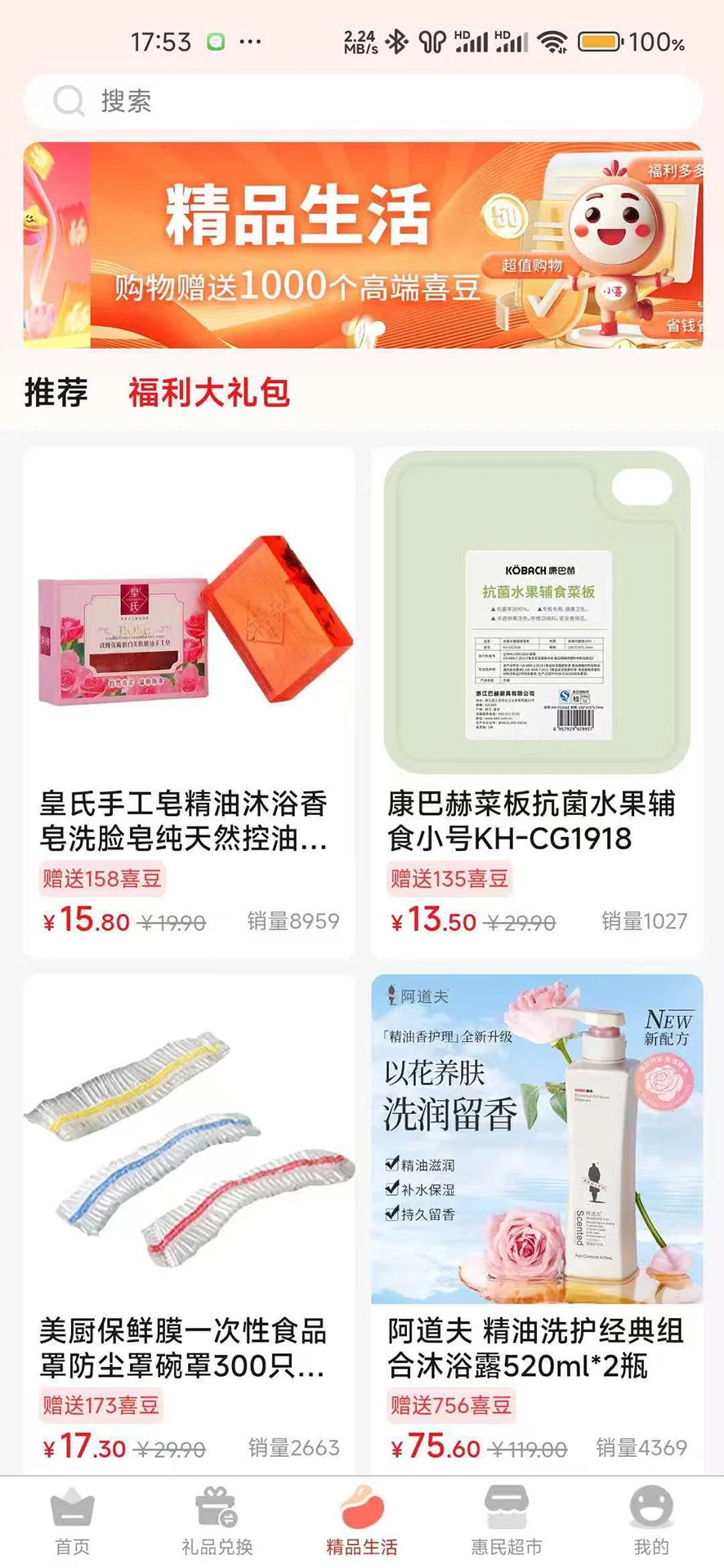
Task: View the 康巴赫菜板 product card
Action: click(537, 702)
